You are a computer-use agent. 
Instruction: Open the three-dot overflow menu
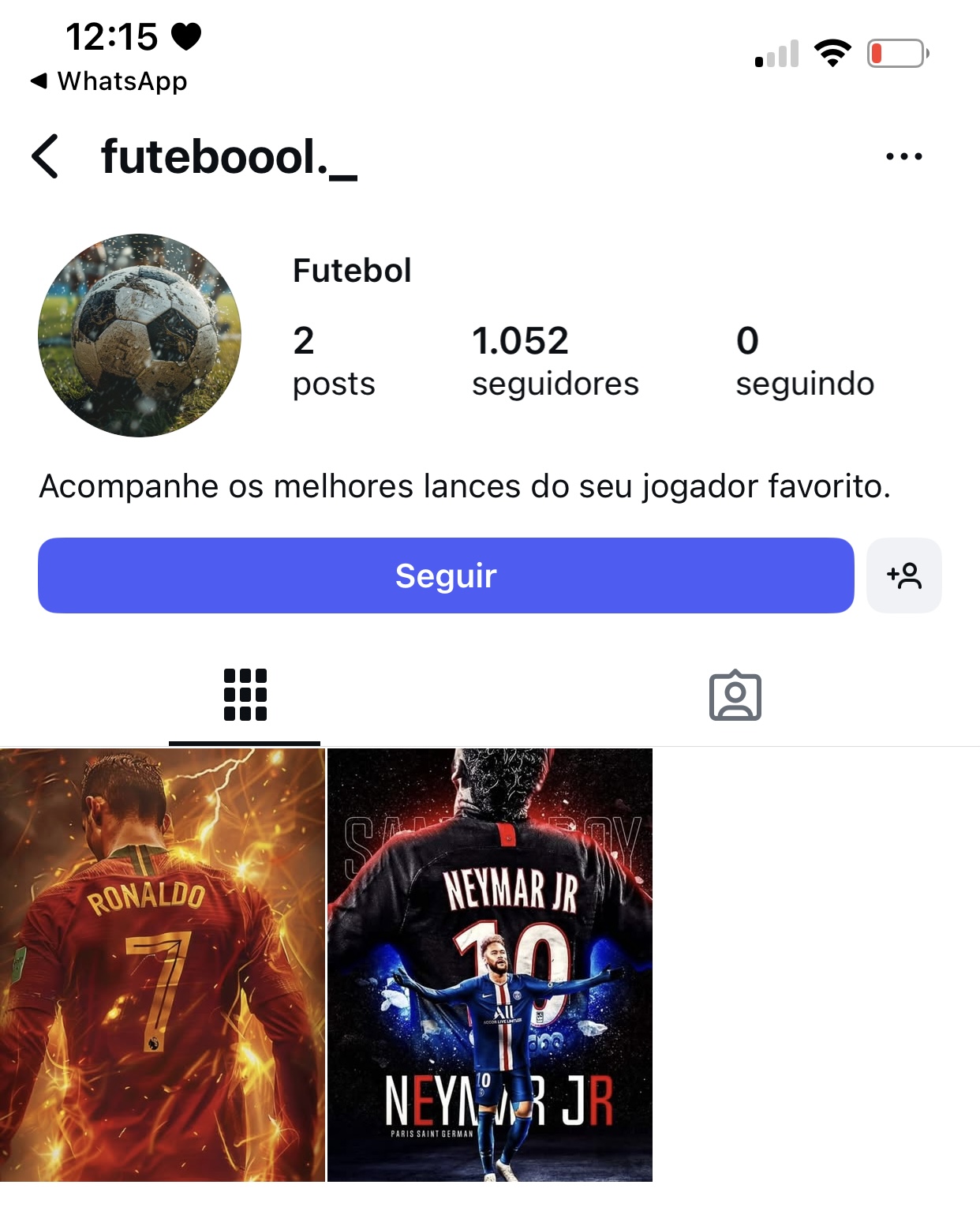coord(903,156)
